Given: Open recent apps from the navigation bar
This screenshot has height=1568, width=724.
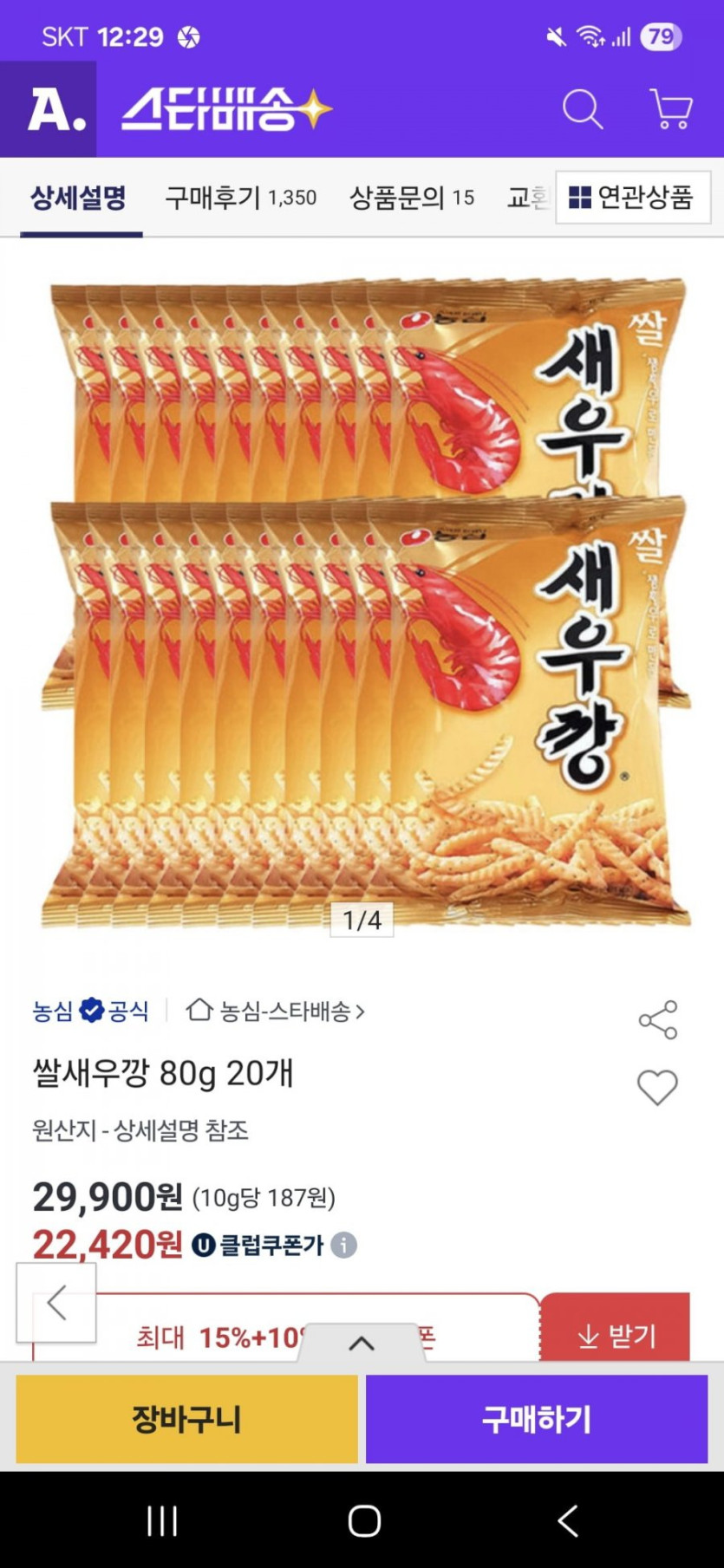Looking at the screenshot, I should pos(162,1520).
